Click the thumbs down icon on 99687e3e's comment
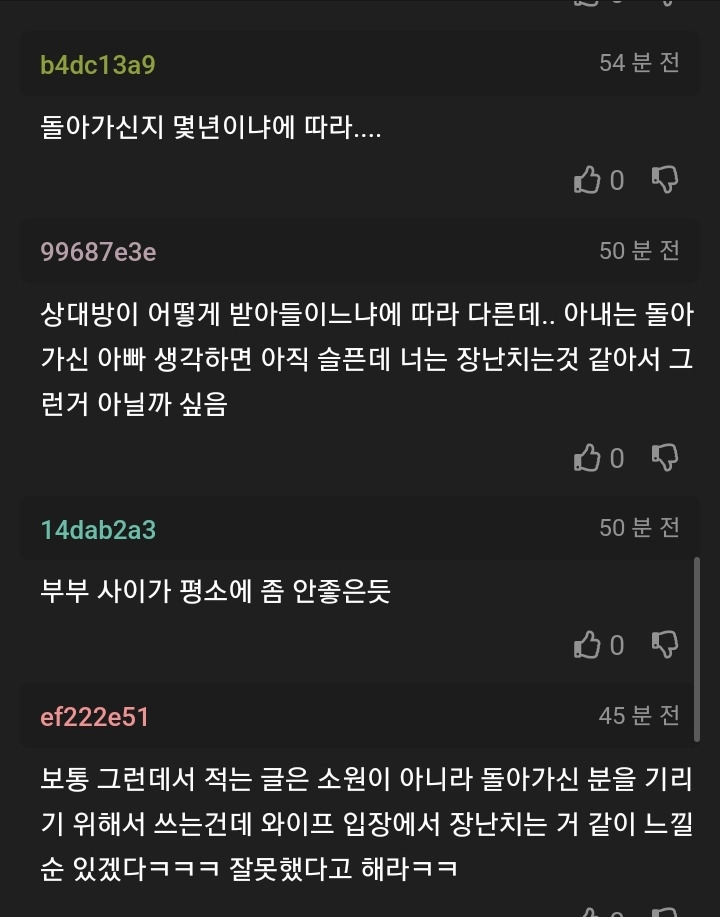Image resolution: width=720 pixels, height=917 pixels. coord(663,457)
